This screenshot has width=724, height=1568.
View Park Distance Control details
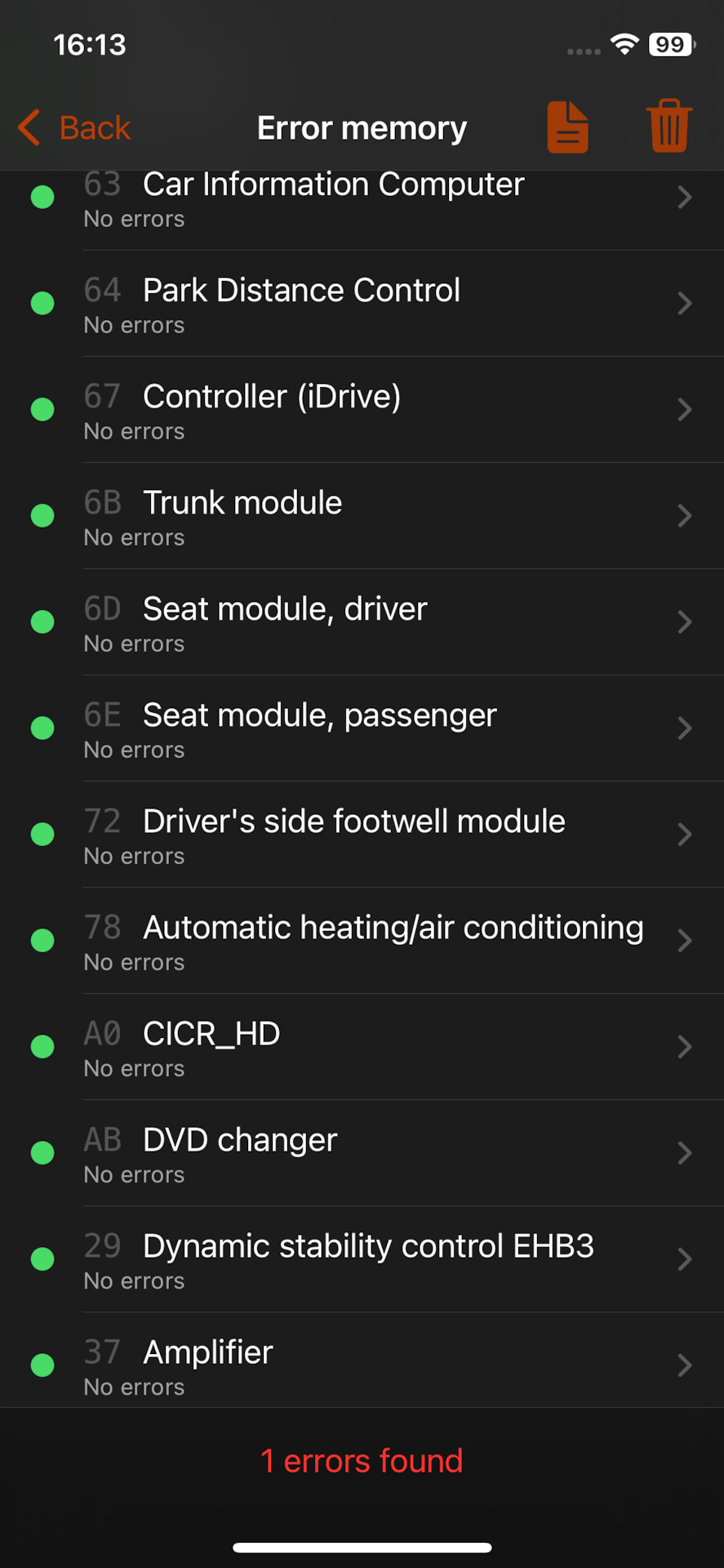point(362,304)
